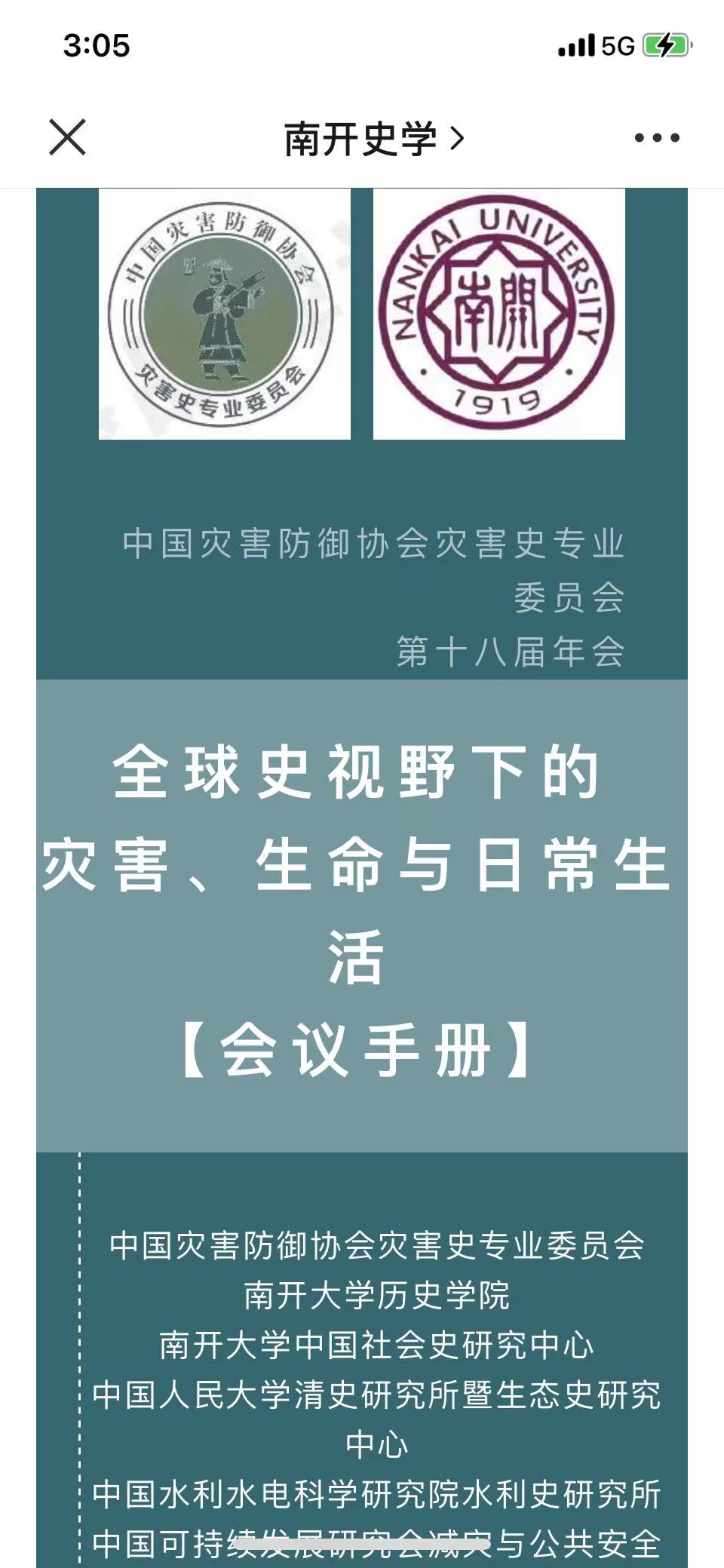
Task: Close the article page
Action: coord(67,137)
